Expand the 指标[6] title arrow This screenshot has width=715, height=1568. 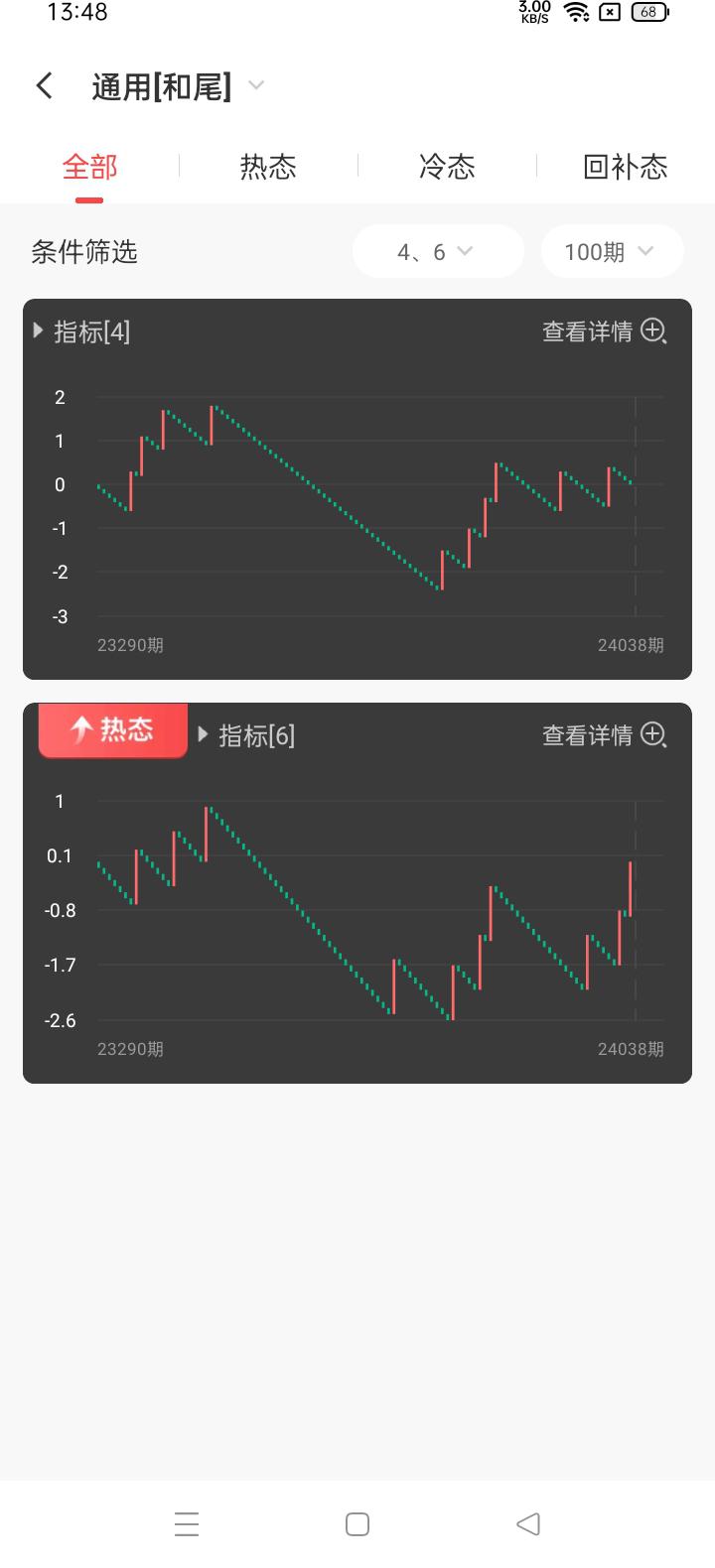[205, 735]
